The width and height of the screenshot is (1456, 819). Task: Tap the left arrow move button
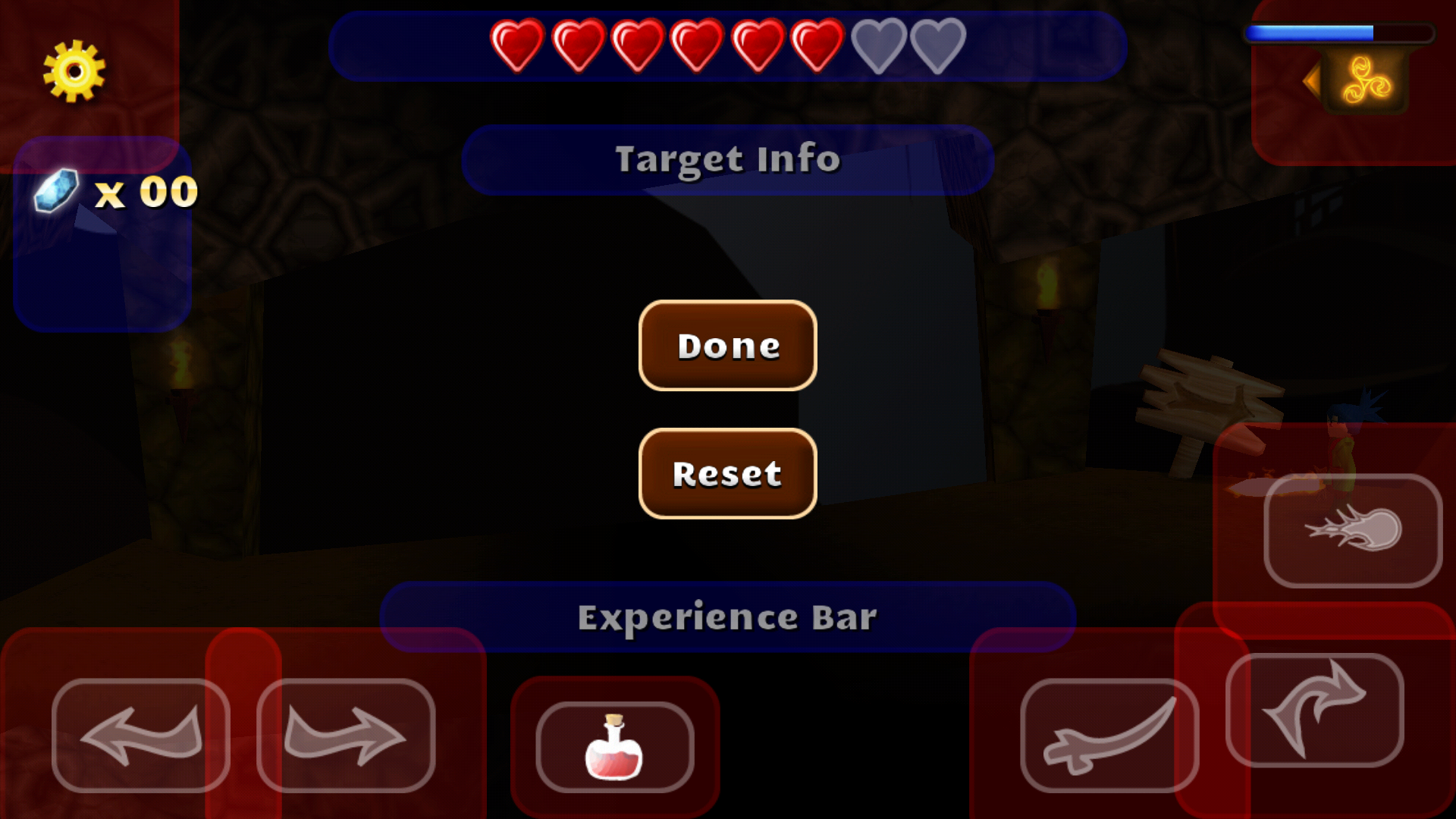[x=141, y=736]
